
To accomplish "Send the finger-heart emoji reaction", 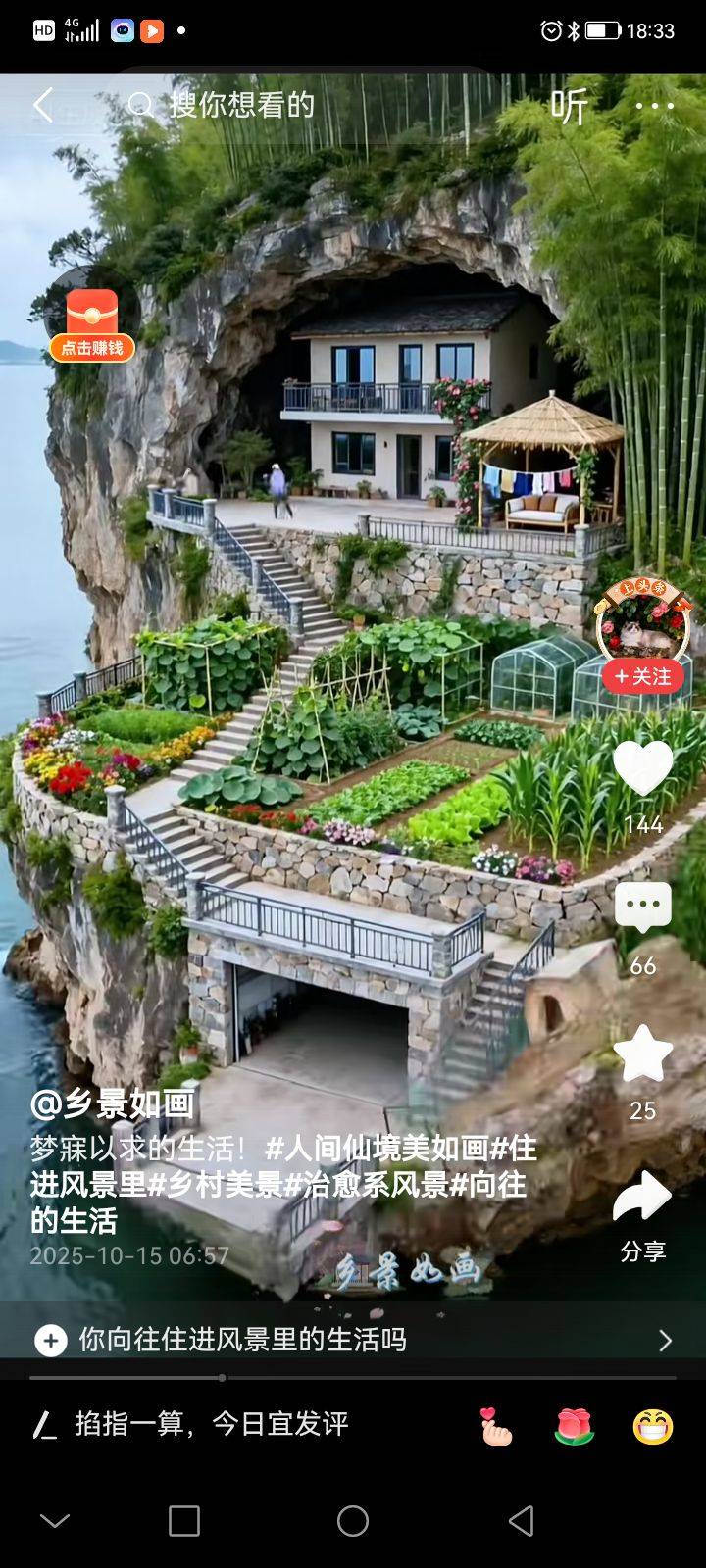I will pyautogui.click(x=496, y=1426).
